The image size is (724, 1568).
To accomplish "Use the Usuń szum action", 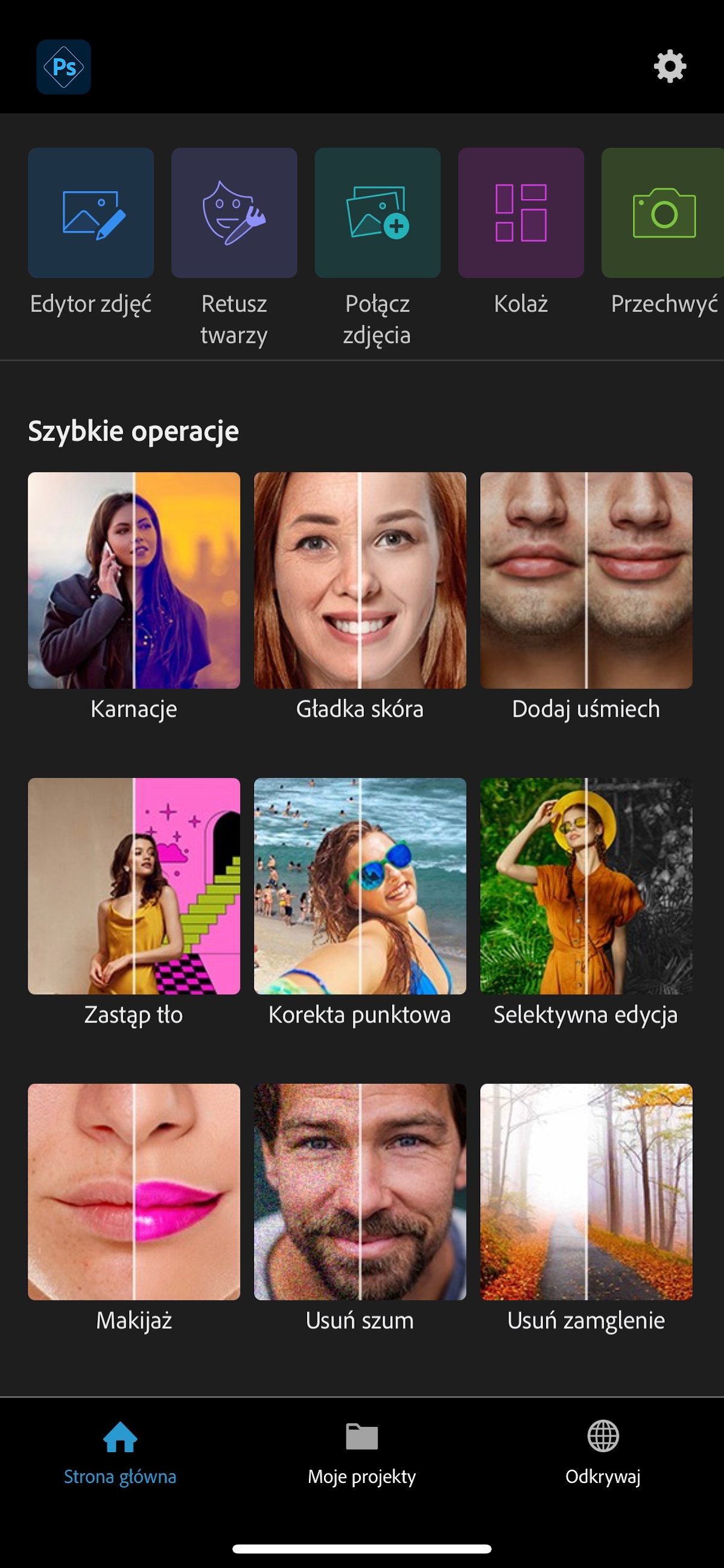I will 360,1191.
